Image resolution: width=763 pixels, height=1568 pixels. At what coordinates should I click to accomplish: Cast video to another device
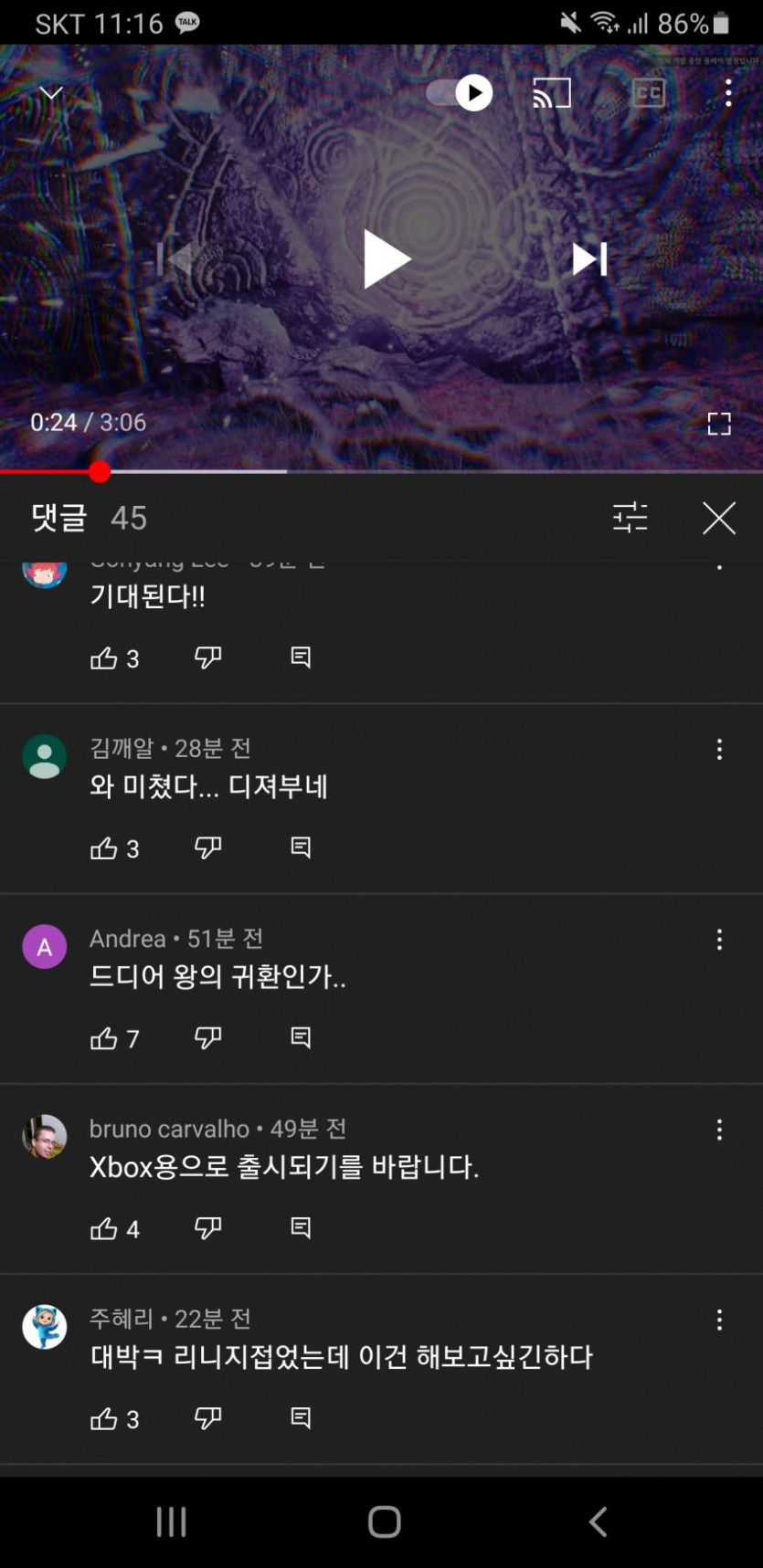coord(552,93)
